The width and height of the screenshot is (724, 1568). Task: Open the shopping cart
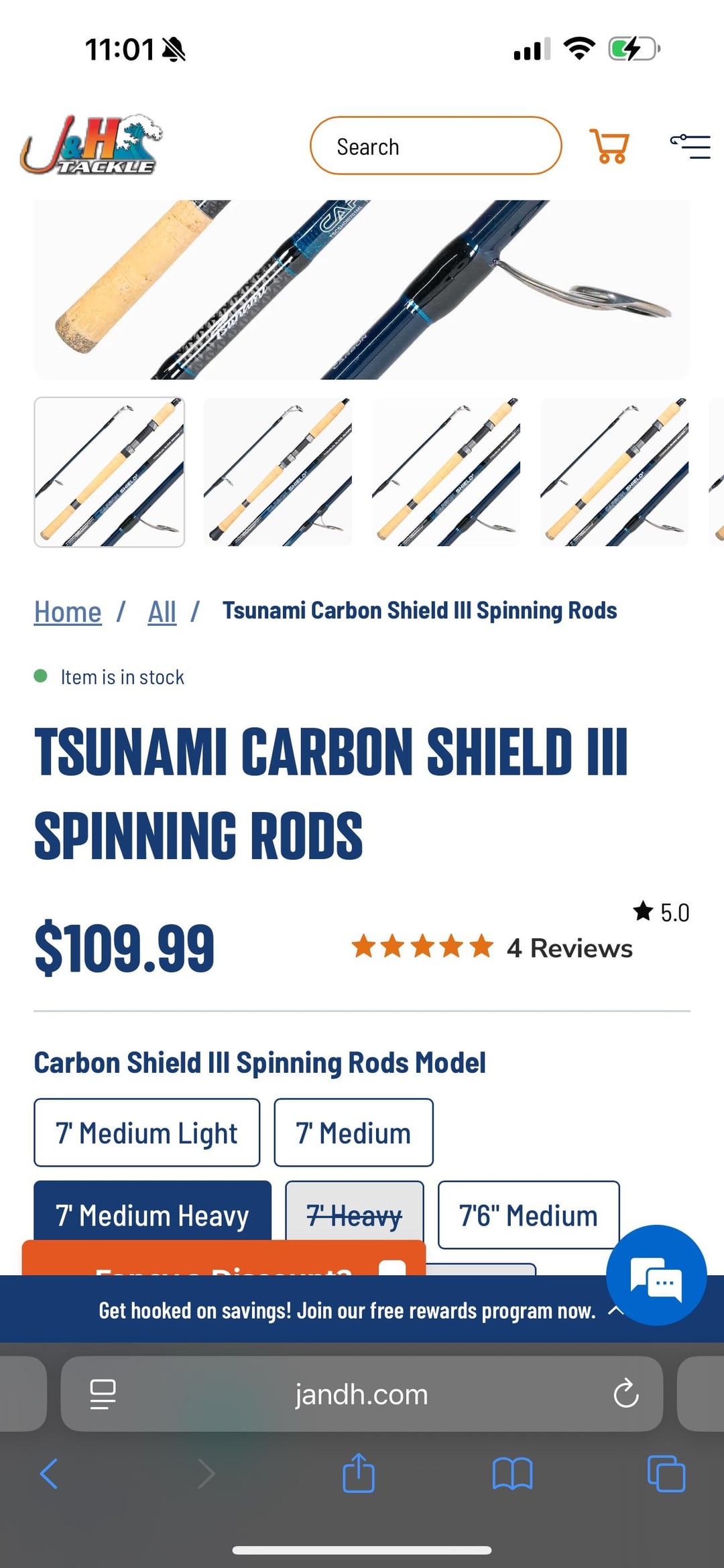point(609,146)
